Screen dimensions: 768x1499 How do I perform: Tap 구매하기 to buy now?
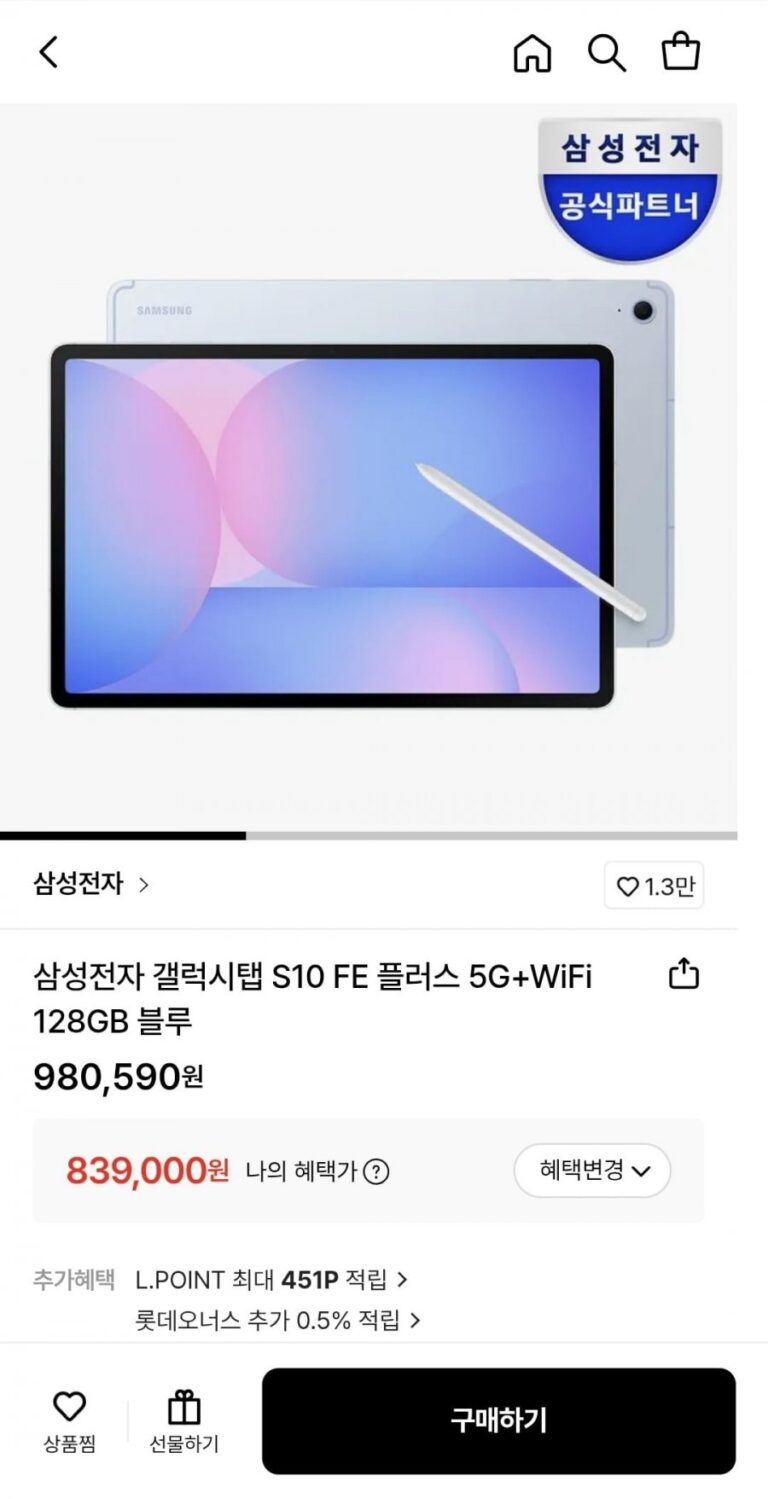(x=498, y=1420)
